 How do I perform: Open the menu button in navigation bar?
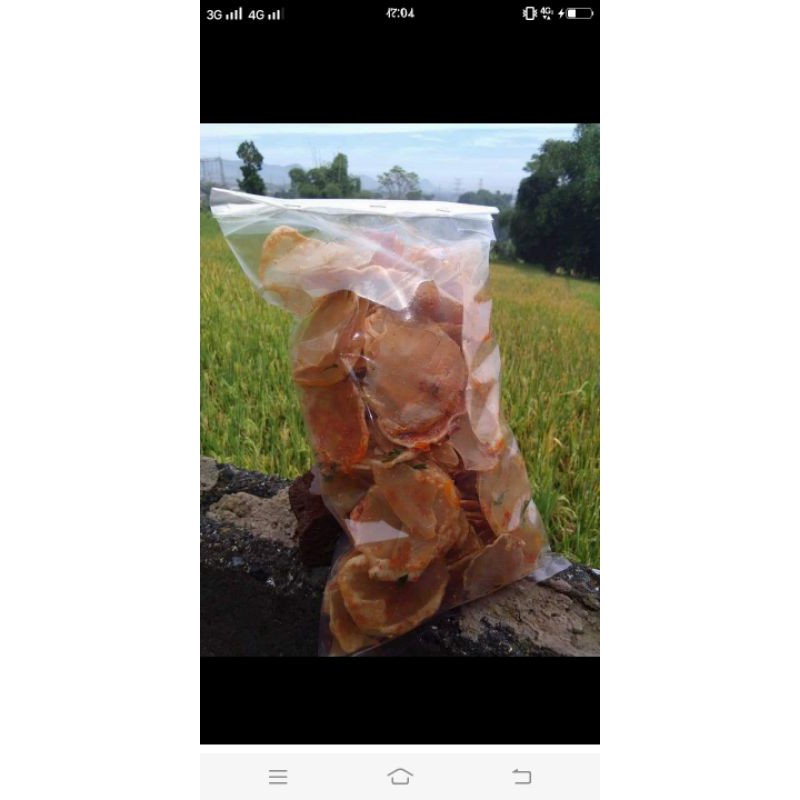point(278,776)
